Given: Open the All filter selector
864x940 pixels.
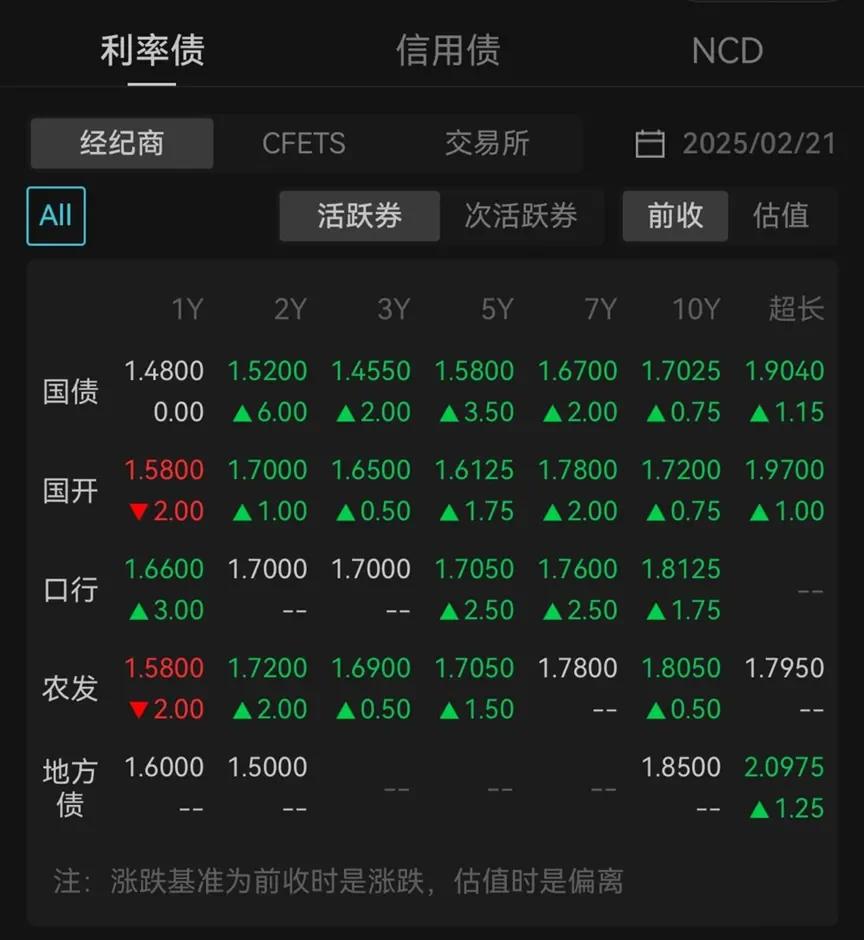Looking at the screenshot, I should (55, 216).
